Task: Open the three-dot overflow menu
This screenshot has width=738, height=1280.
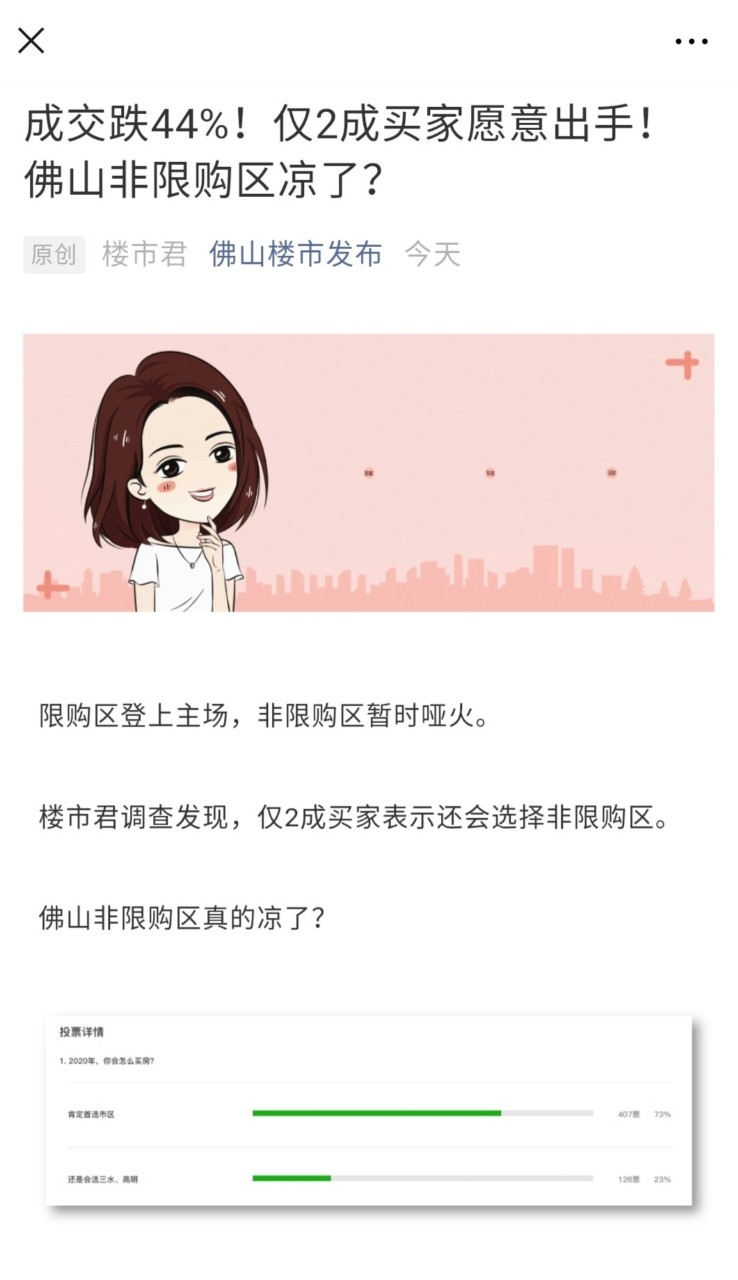Action: (691, 42)
